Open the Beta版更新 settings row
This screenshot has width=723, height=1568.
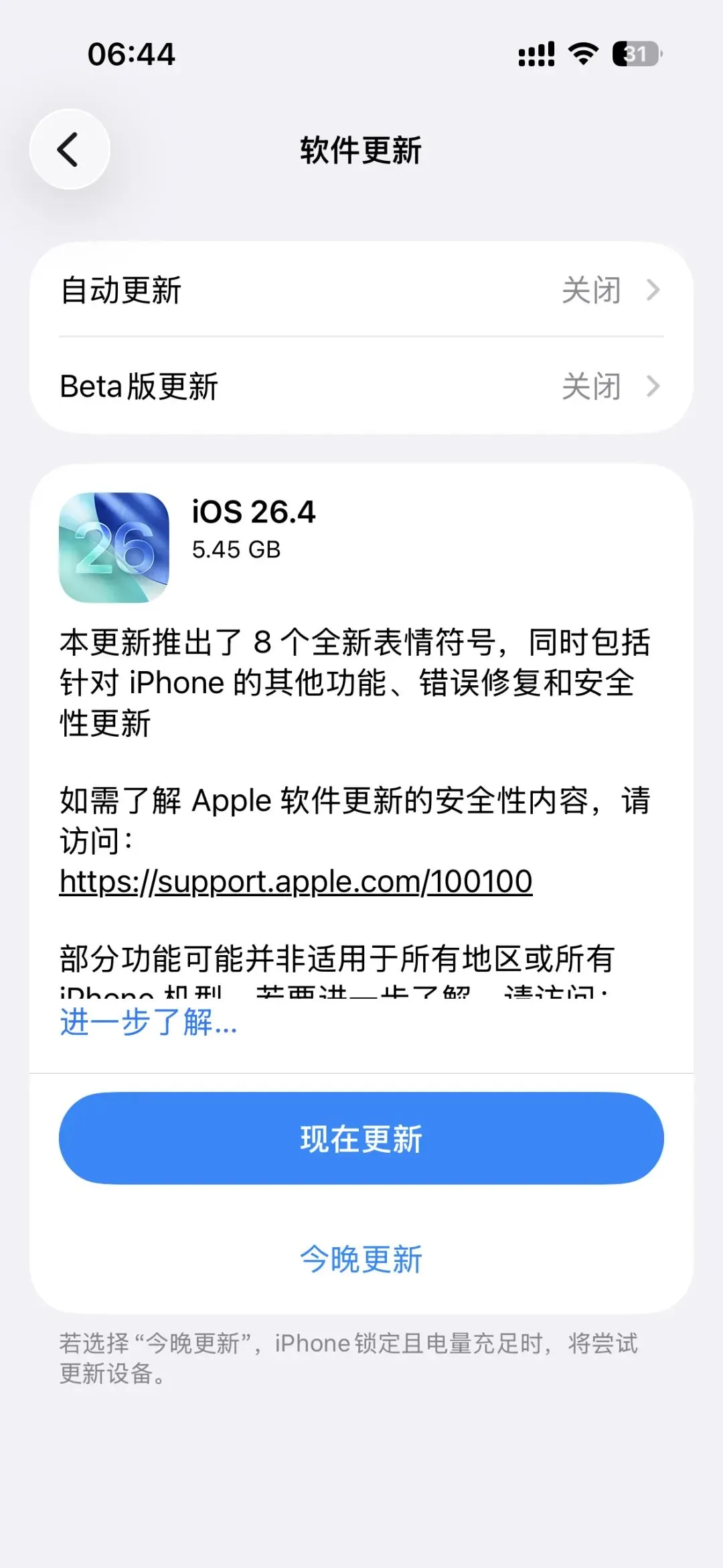(x=361, y=386)
